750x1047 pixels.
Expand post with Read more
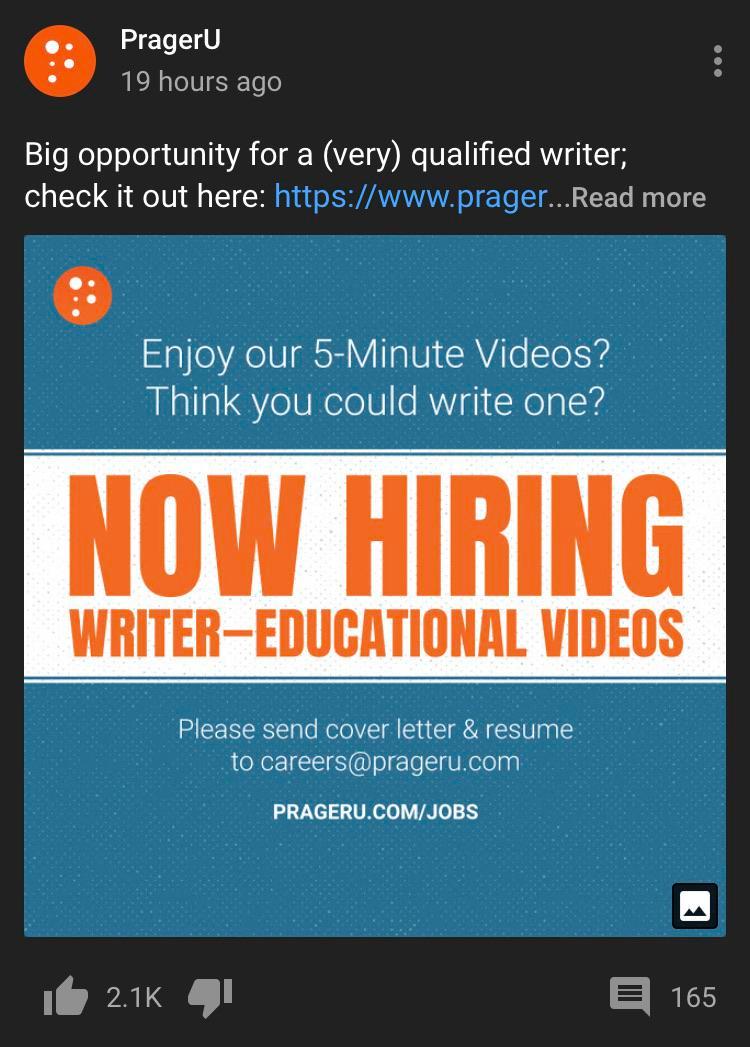click(638, 197)
